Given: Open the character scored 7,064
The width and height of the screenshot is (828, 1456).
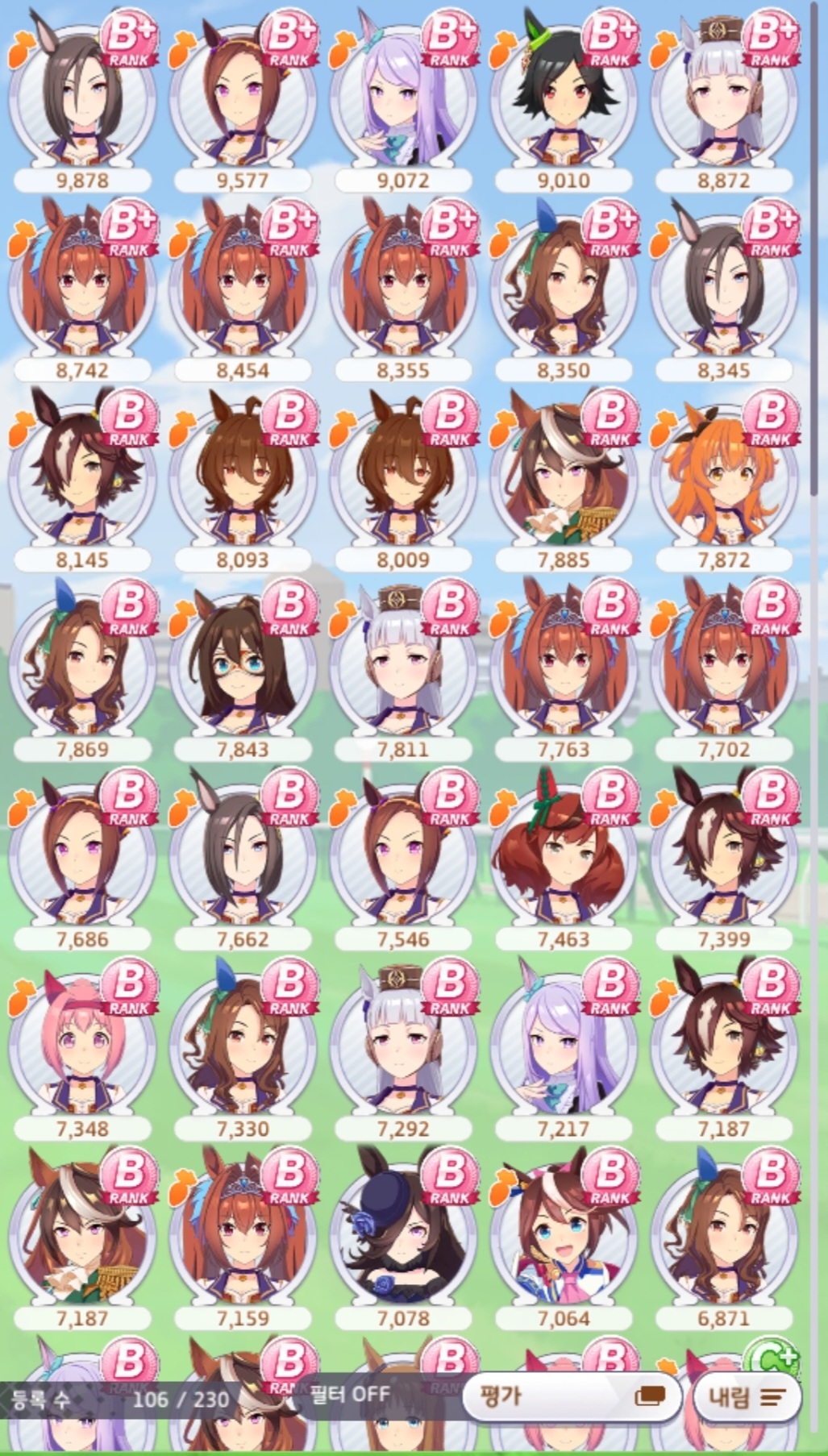Looking at the screenshot, I should coord(564,1233).
